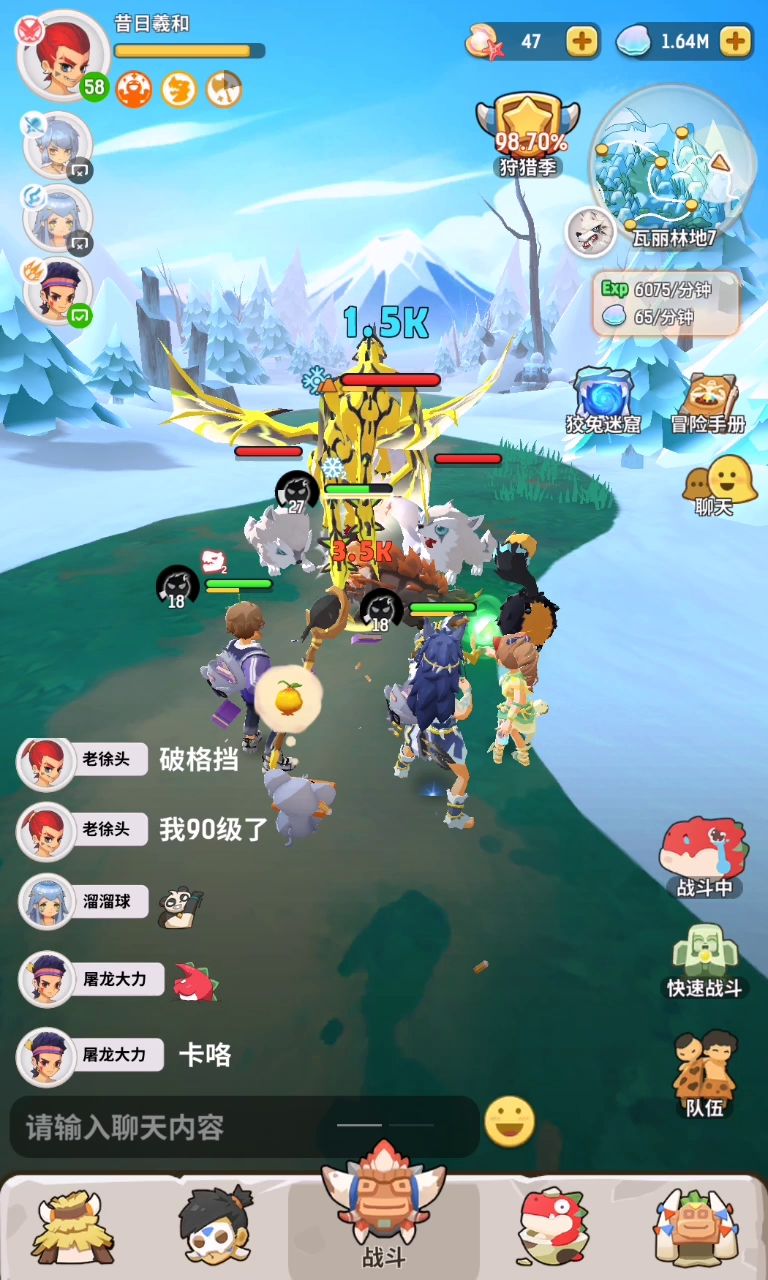Add more stone currency with the plus button
The height and width of the screenshot is (1280, 768).
(x=735, y=41)
